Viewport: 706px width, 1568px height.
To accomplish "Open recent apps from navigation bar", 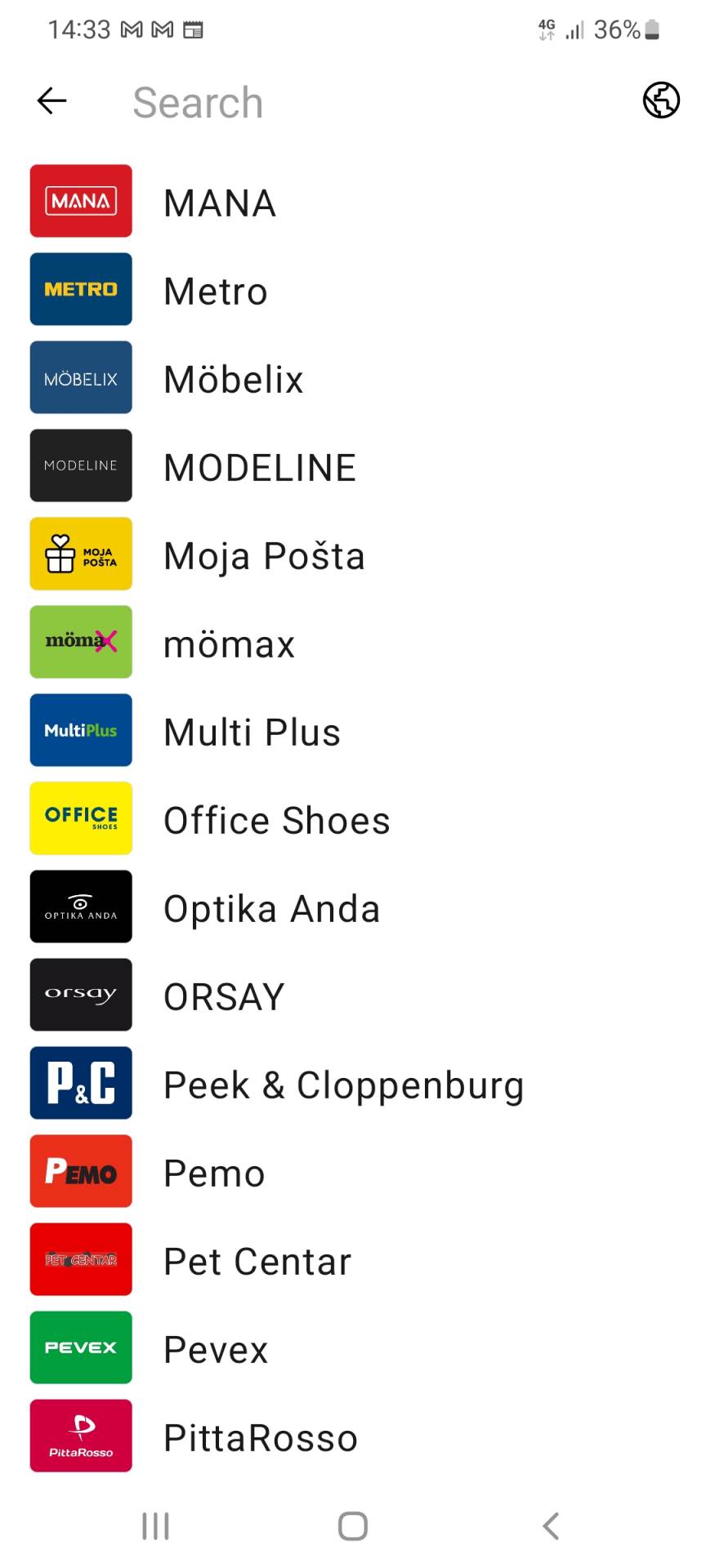I will coord(155,1526).
